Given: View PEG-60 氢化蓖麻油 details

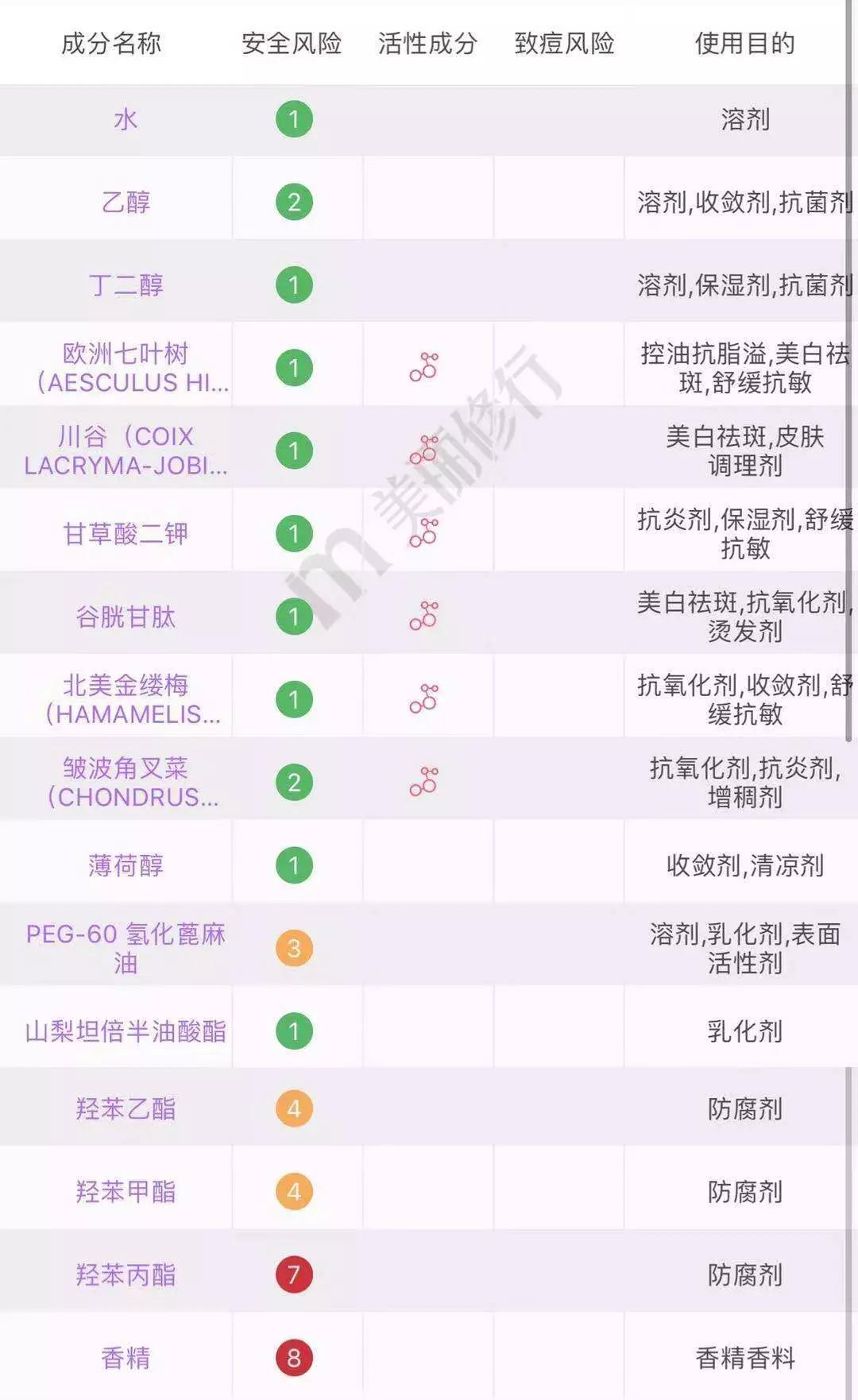Looking at the screenshot, I should point(126,948).
